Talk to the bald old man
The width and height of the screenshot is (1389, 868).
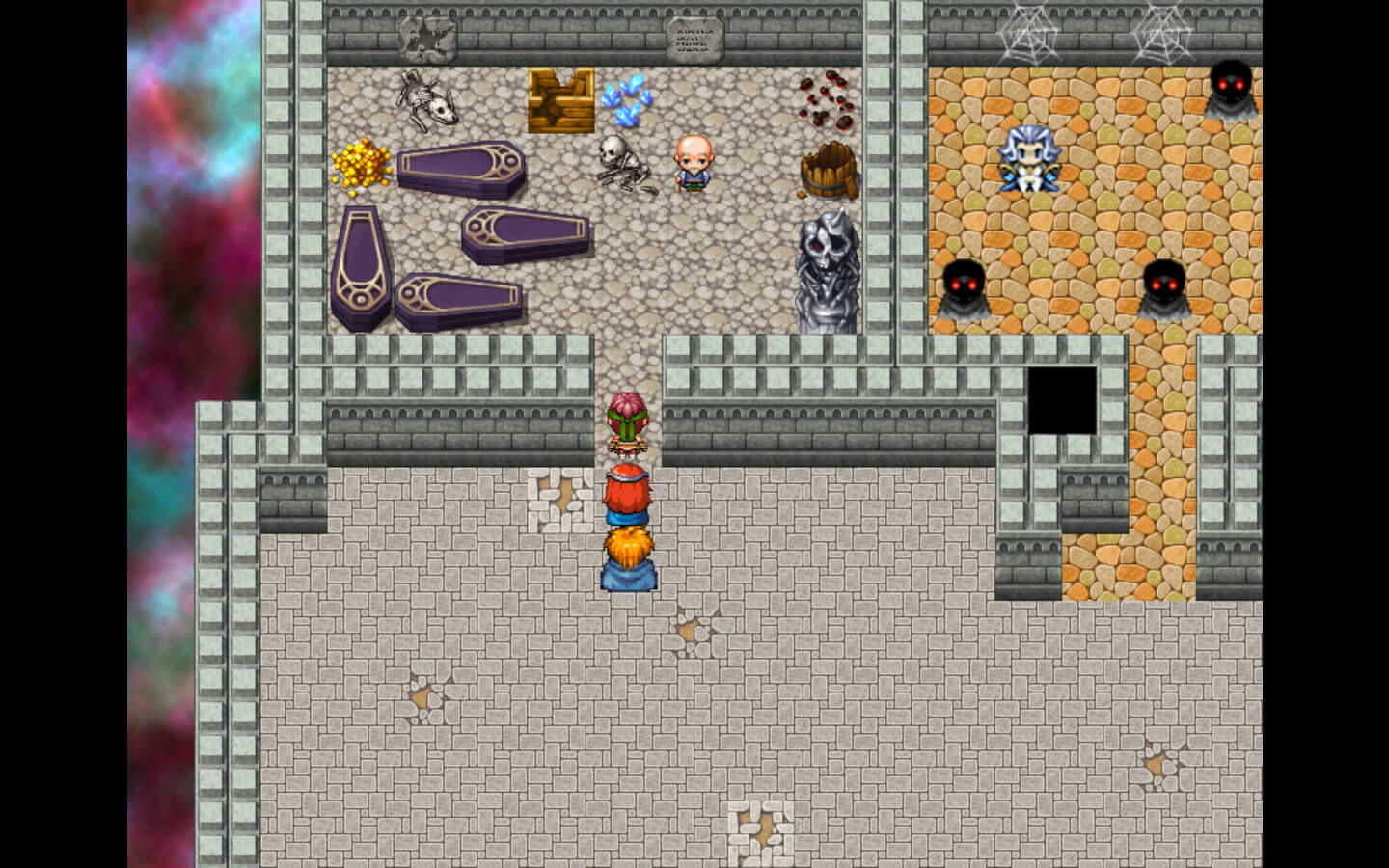pyautogui.click(x=693, y=162)
